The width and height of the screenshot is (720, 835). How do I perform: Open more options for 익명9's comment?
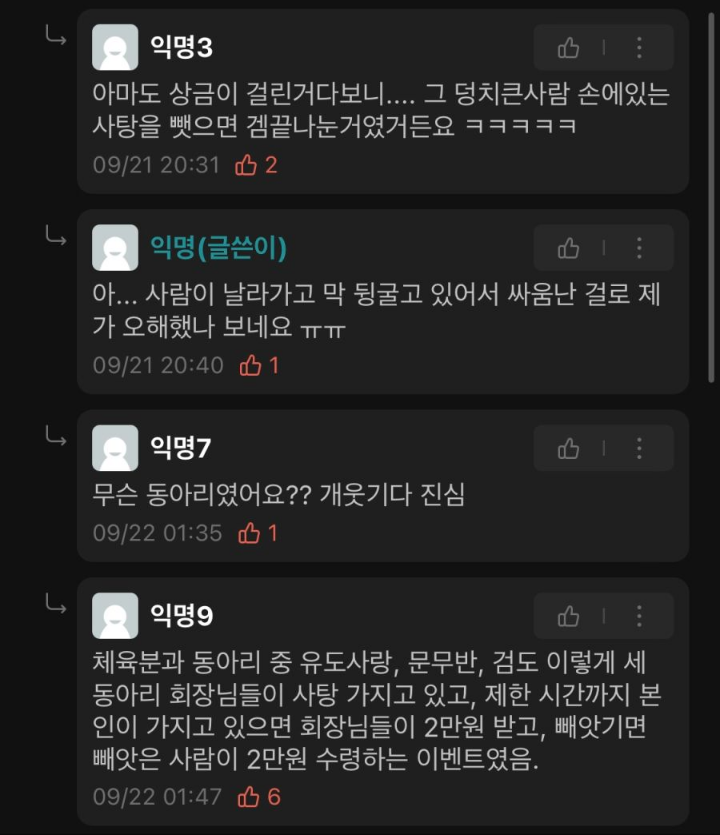point(640,616)
